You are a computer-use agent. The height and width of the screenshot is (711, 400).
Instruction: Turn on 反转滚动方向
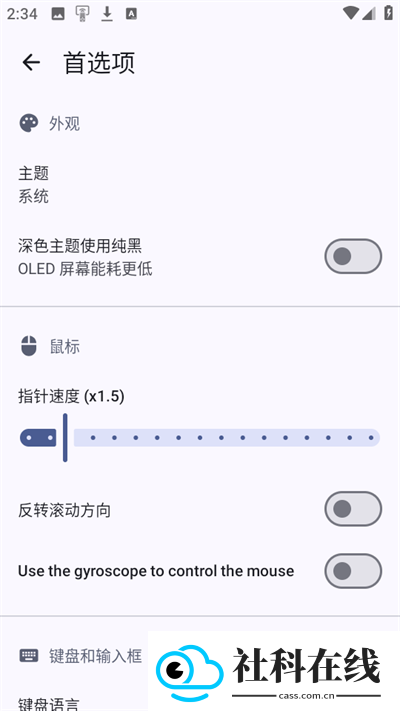(353, 509)
